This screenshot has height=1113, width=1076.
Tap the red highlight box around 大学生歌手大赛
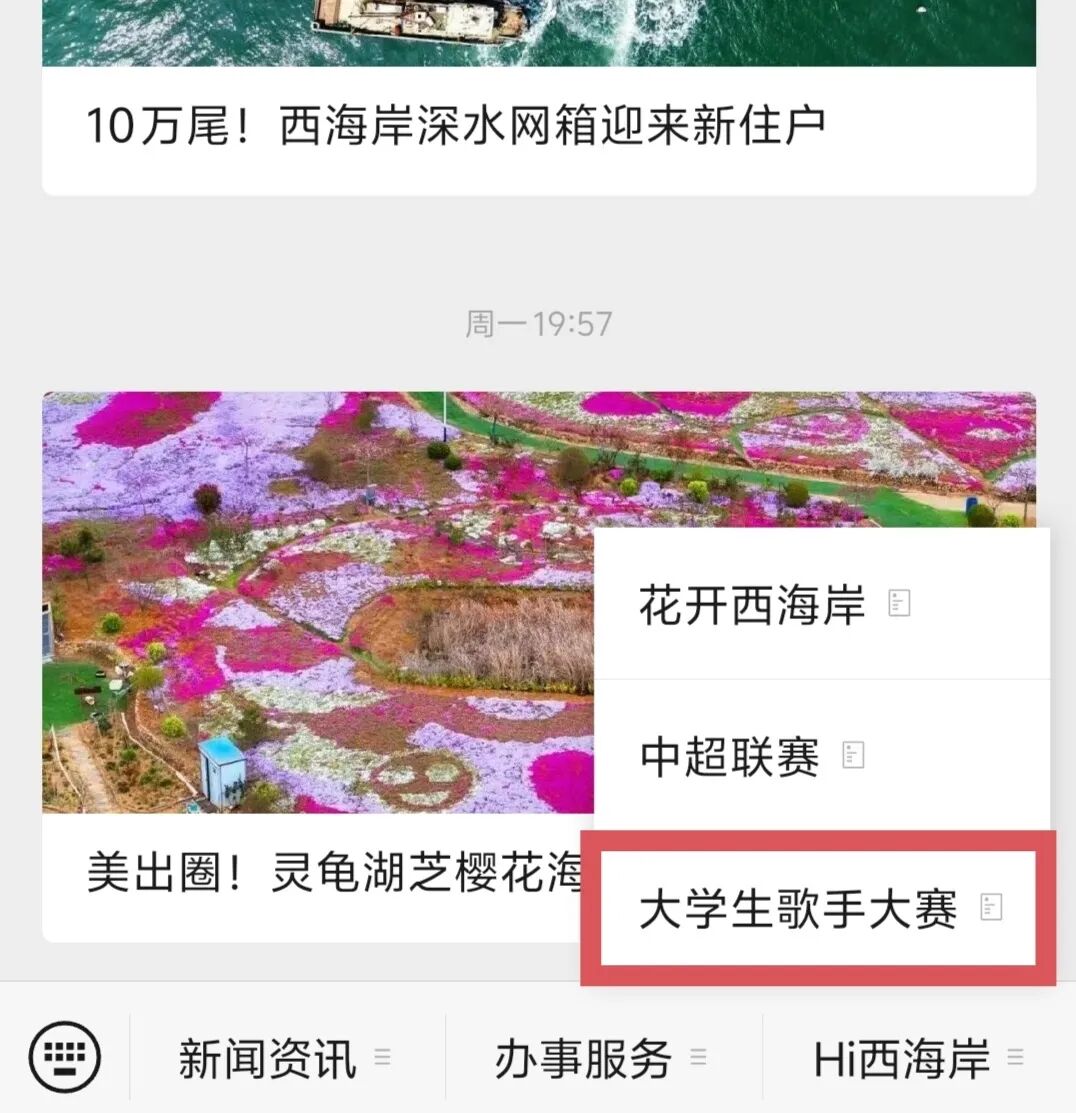[x=820, y=840]
